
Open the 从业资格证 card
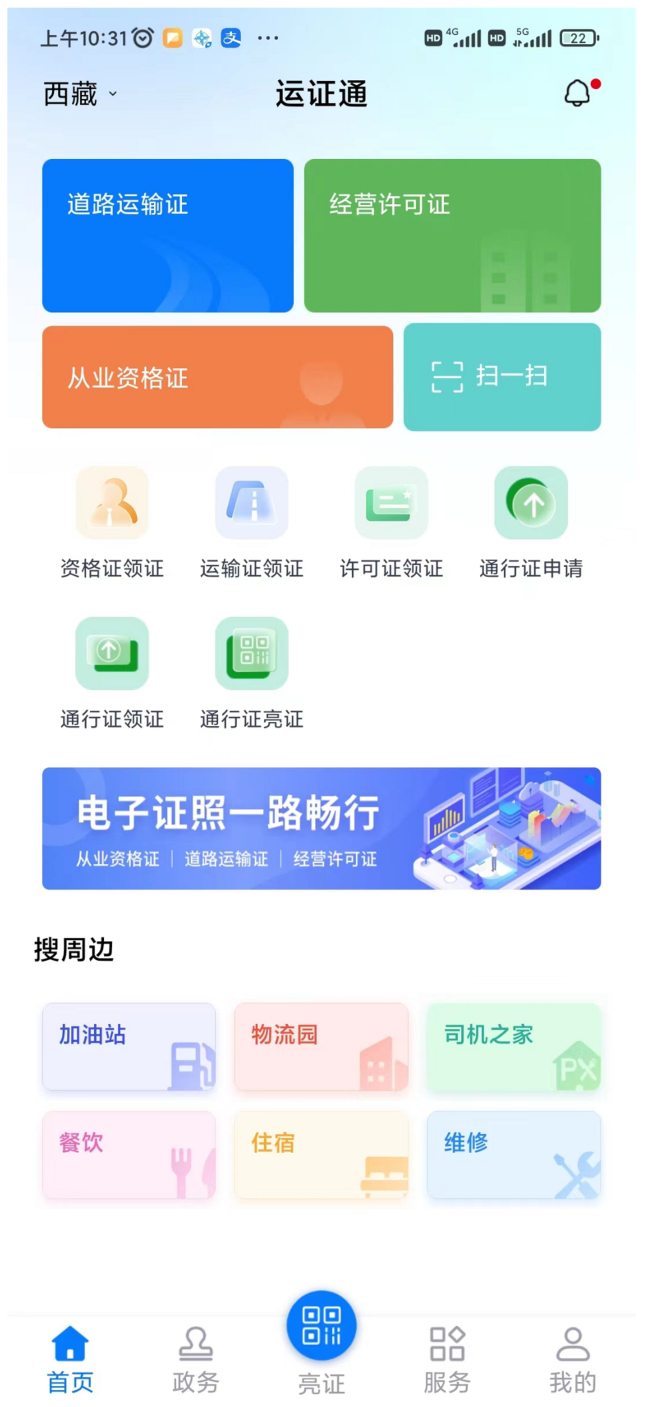217,377
